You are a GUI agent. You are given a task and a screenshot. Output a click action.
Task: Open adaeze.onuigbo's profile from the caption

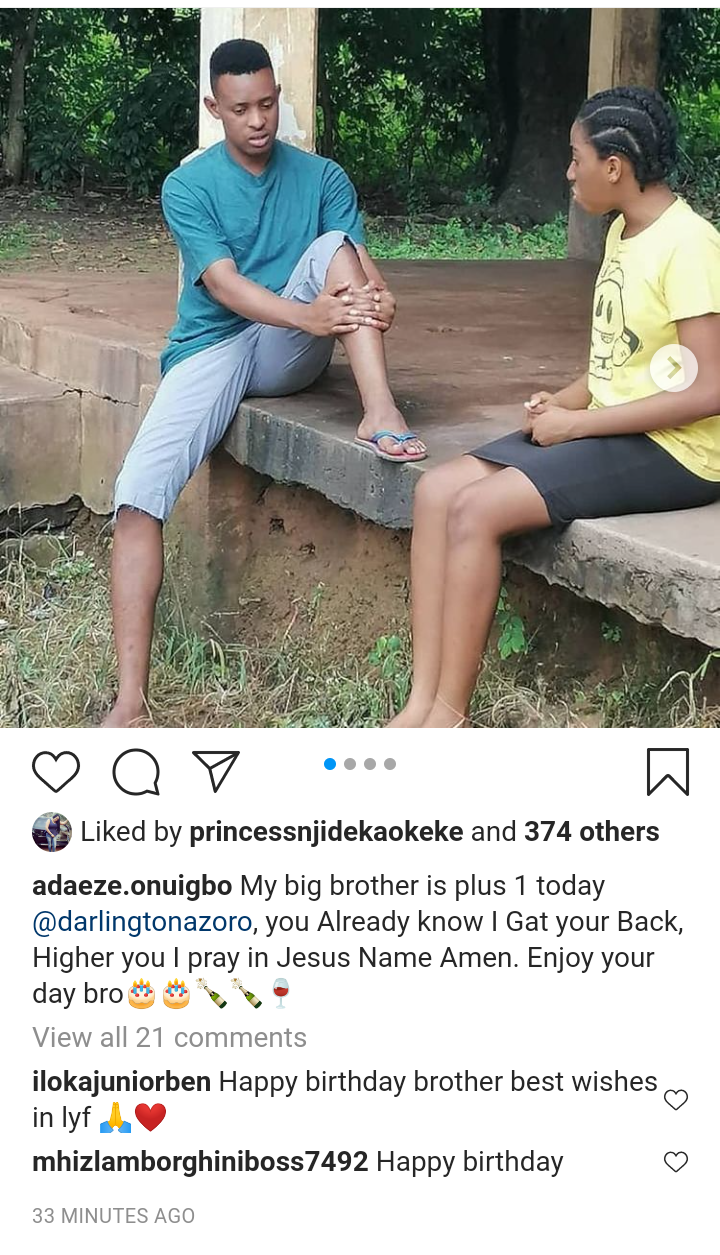[132, 886]
